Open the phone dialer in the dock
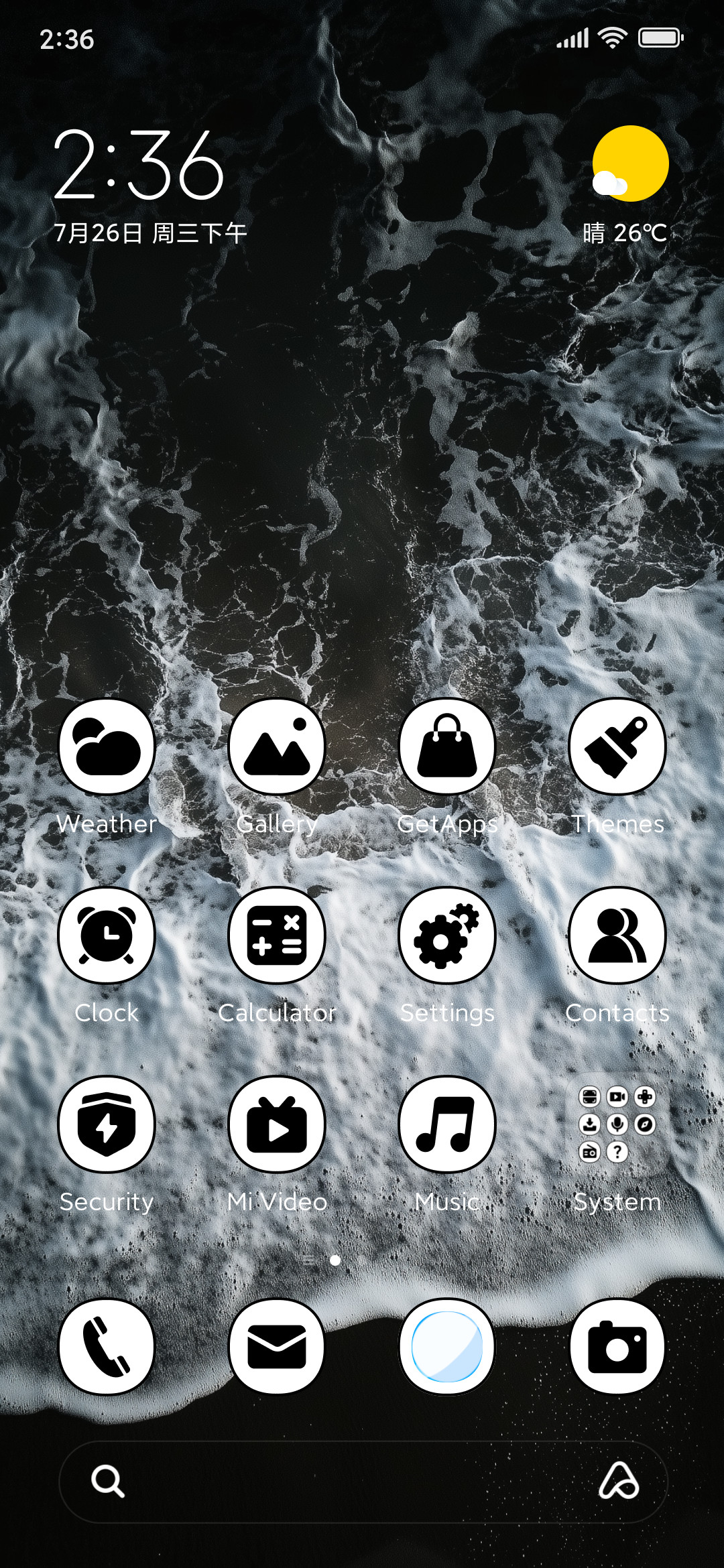This screenshot has width=724, height=1568. pos(107,1347)
